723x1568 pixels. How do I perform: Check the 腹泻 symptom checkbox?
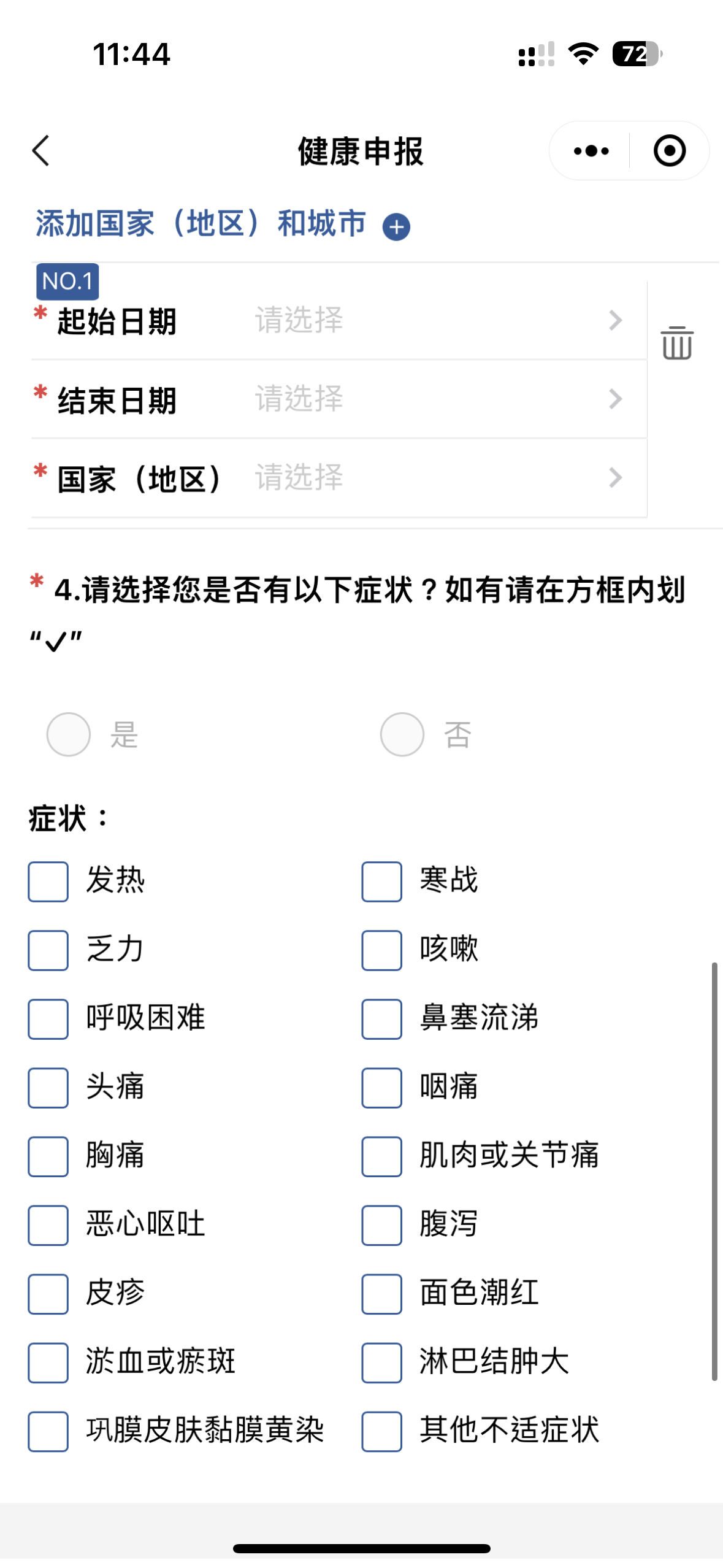point(380,1226)
